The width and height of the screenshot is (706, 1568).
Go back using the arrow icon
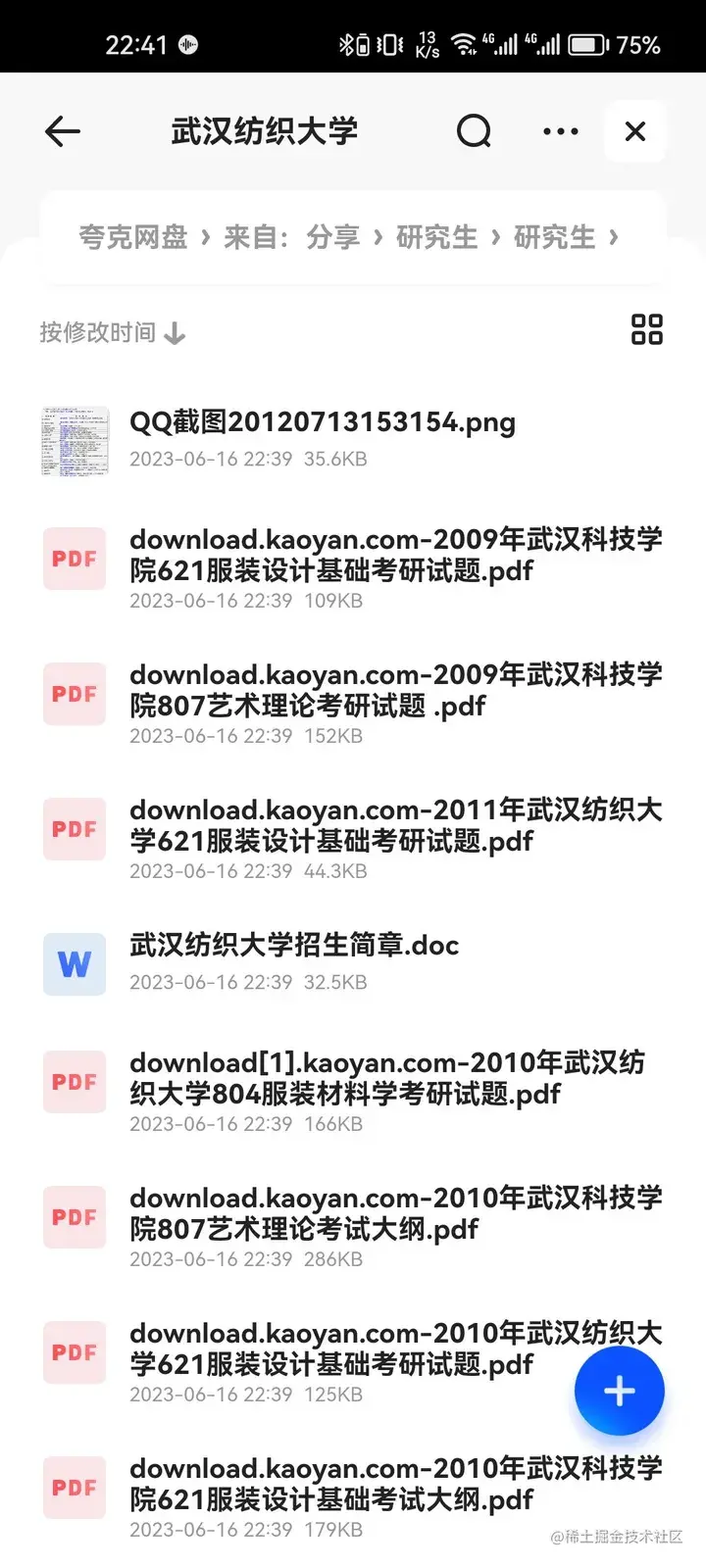click(x=63, y=131)
